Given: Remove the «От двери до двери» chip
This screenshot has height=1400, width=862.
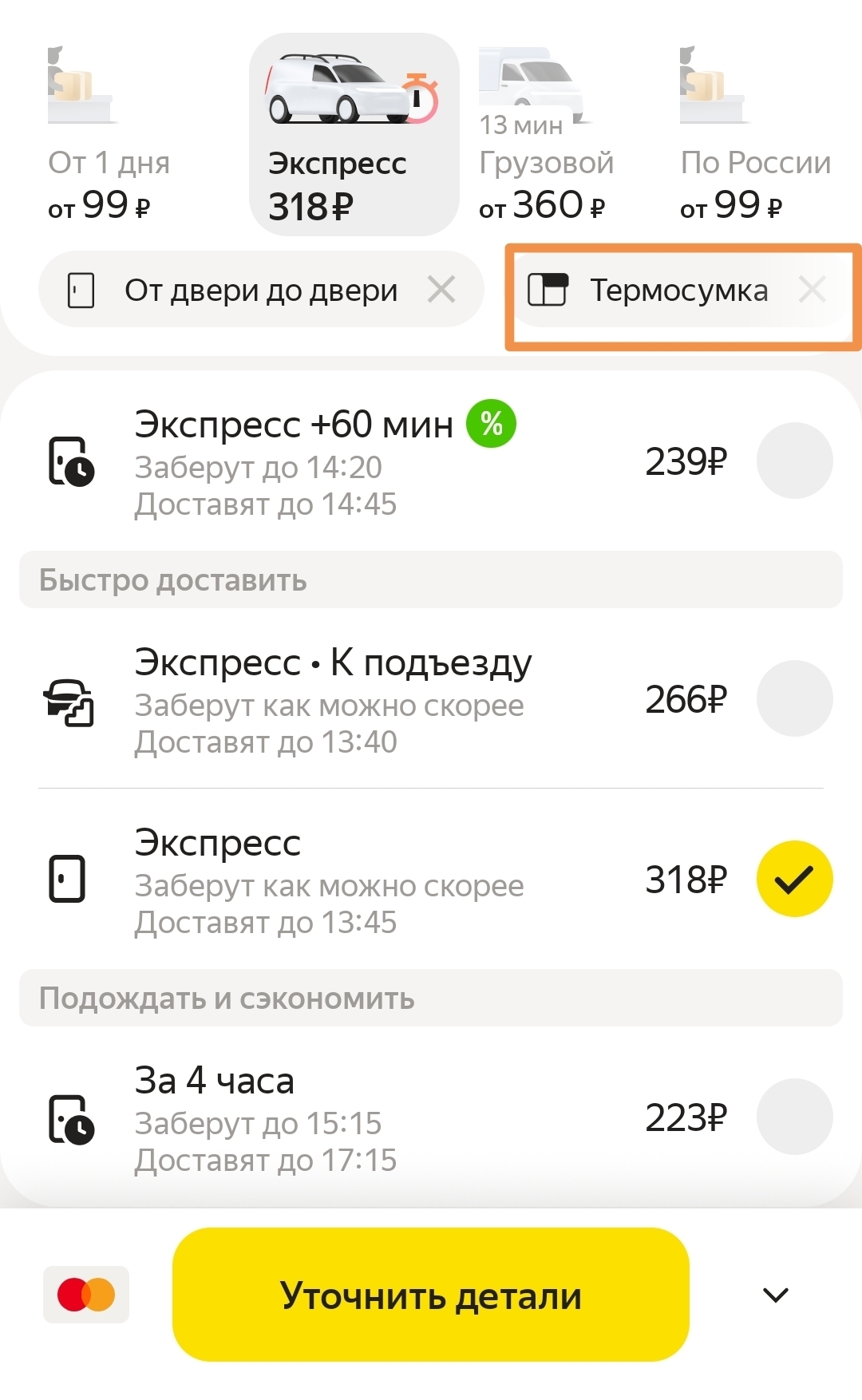Looking at the screenshot, I should coord(441,289).
